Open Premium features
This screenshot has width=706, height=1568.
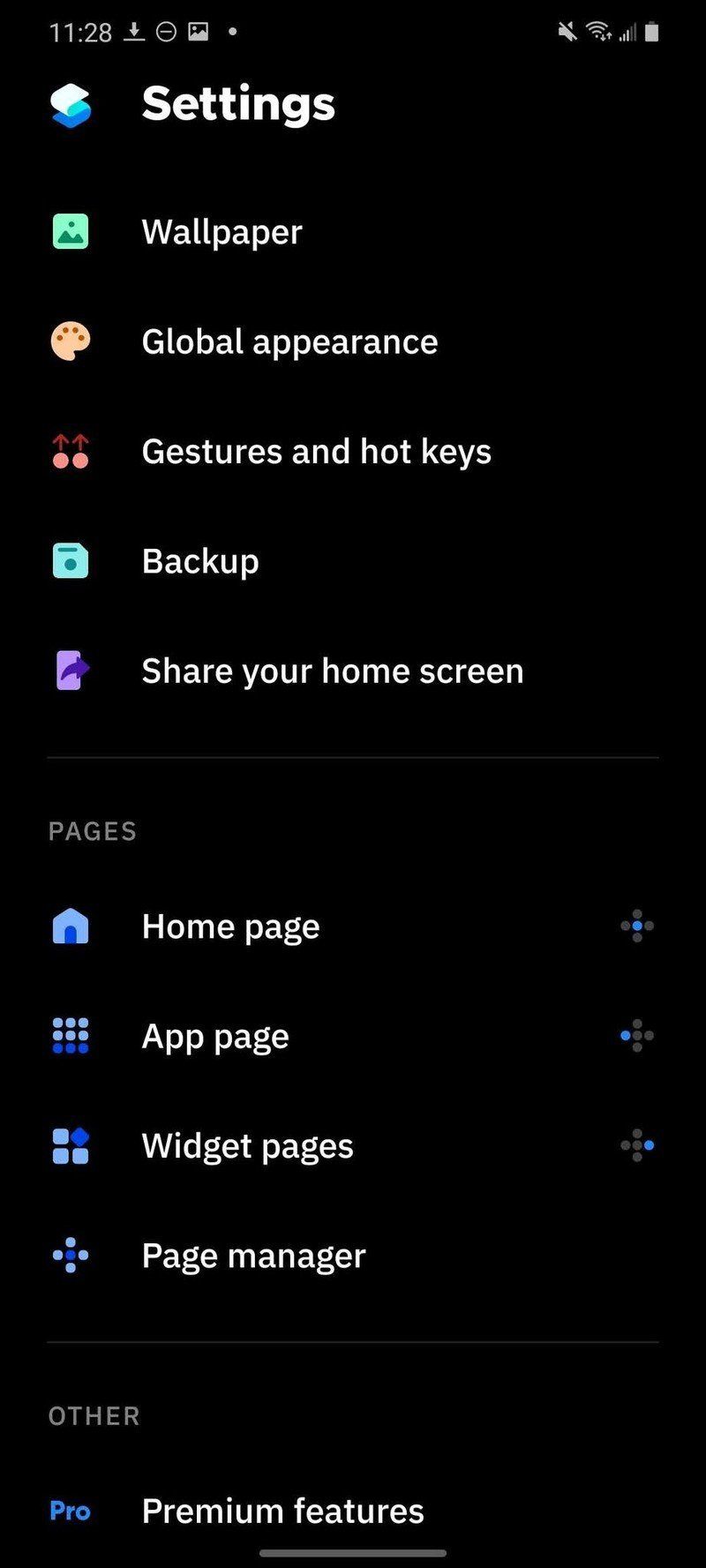(x=282, y=1511)
